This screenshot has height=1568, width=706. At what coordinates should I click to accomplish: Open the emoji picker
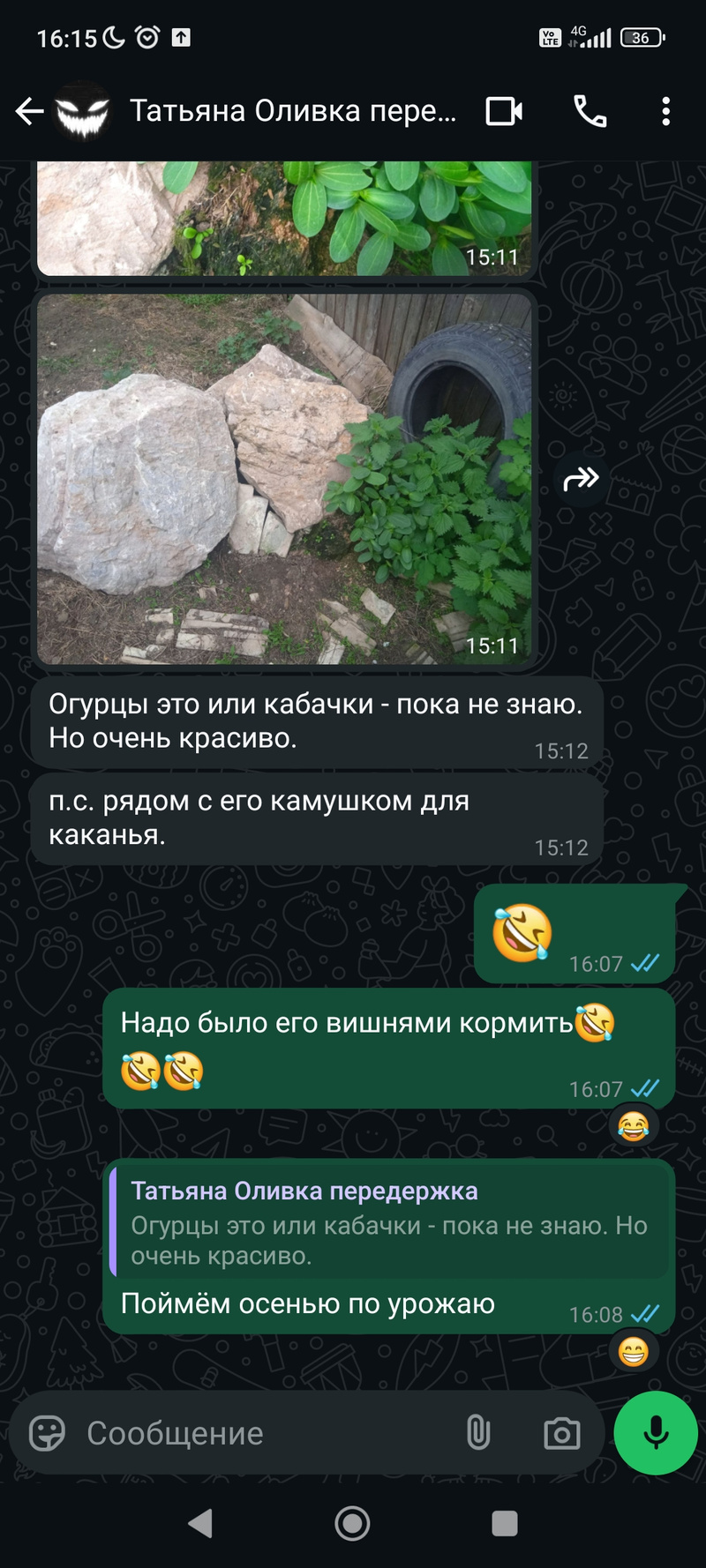[x=47, y=1433]
